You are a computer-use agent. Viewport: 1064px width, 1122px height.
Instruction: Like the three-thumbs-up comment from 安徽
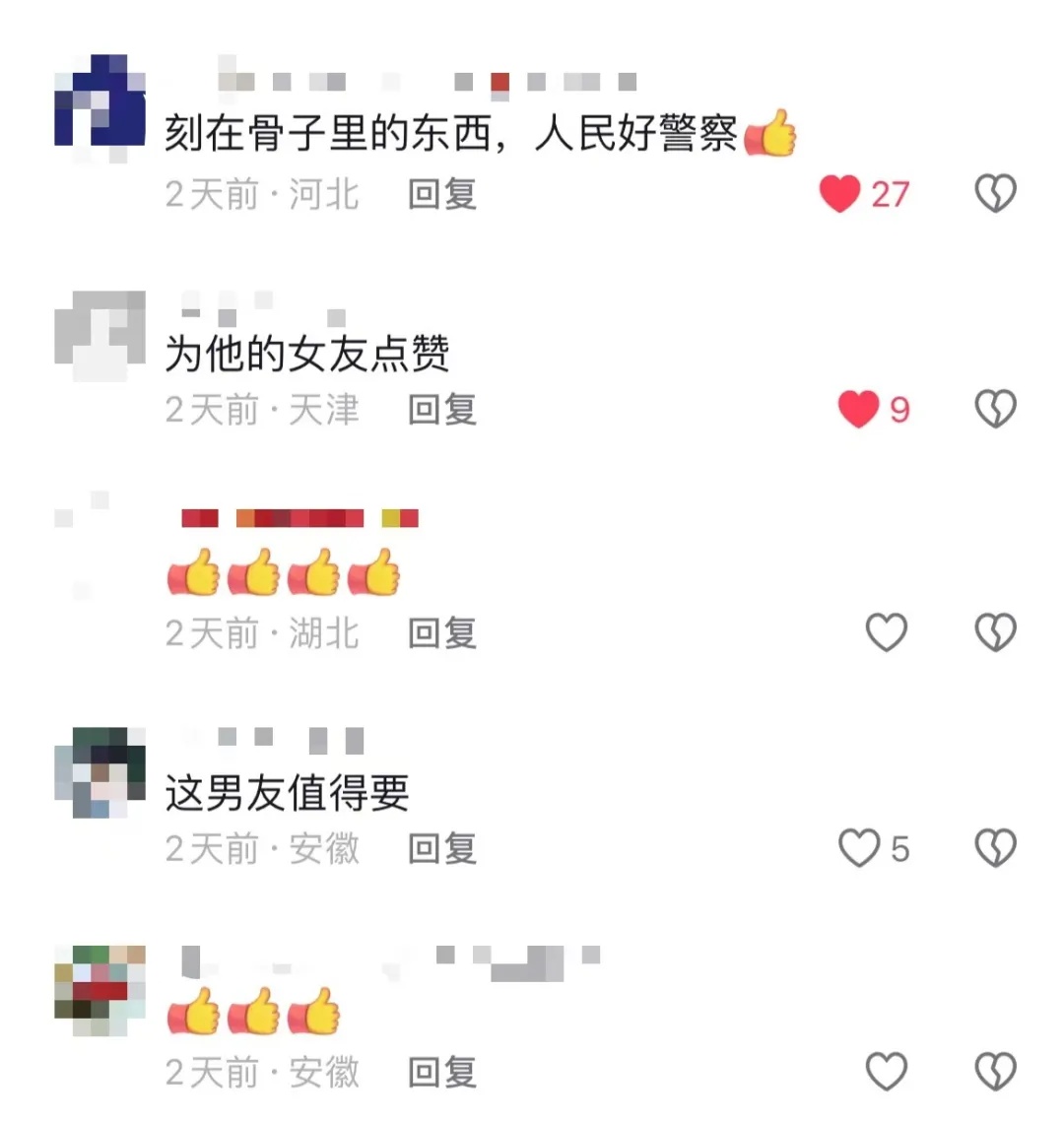point(886,1072)
